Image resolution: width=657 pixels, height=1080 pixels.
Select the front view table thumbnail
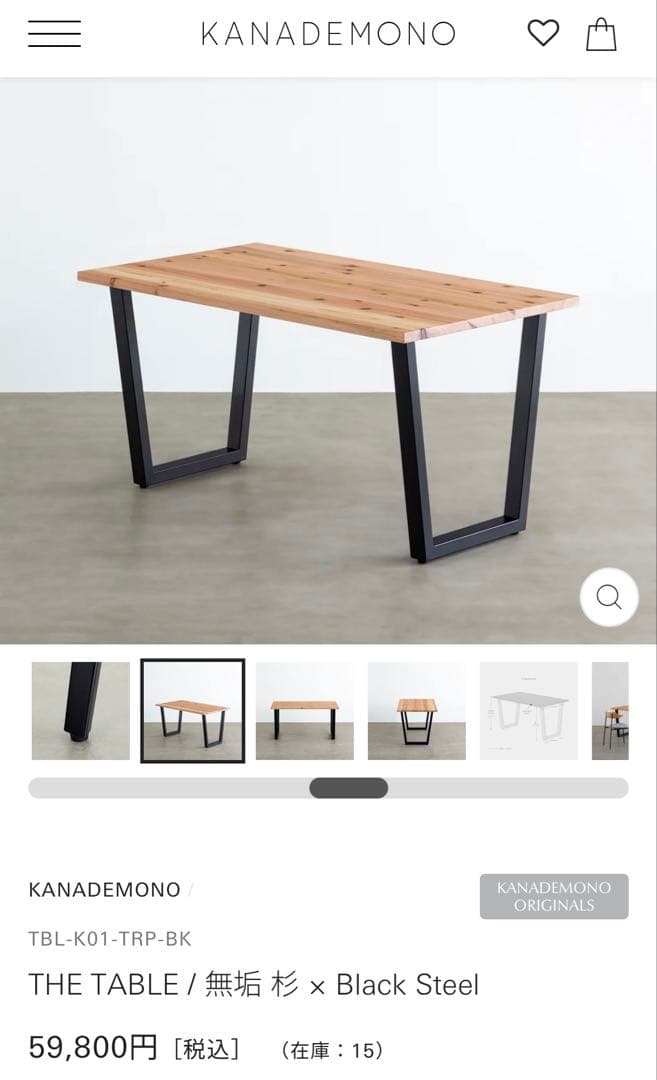click(x=304, y=711)
